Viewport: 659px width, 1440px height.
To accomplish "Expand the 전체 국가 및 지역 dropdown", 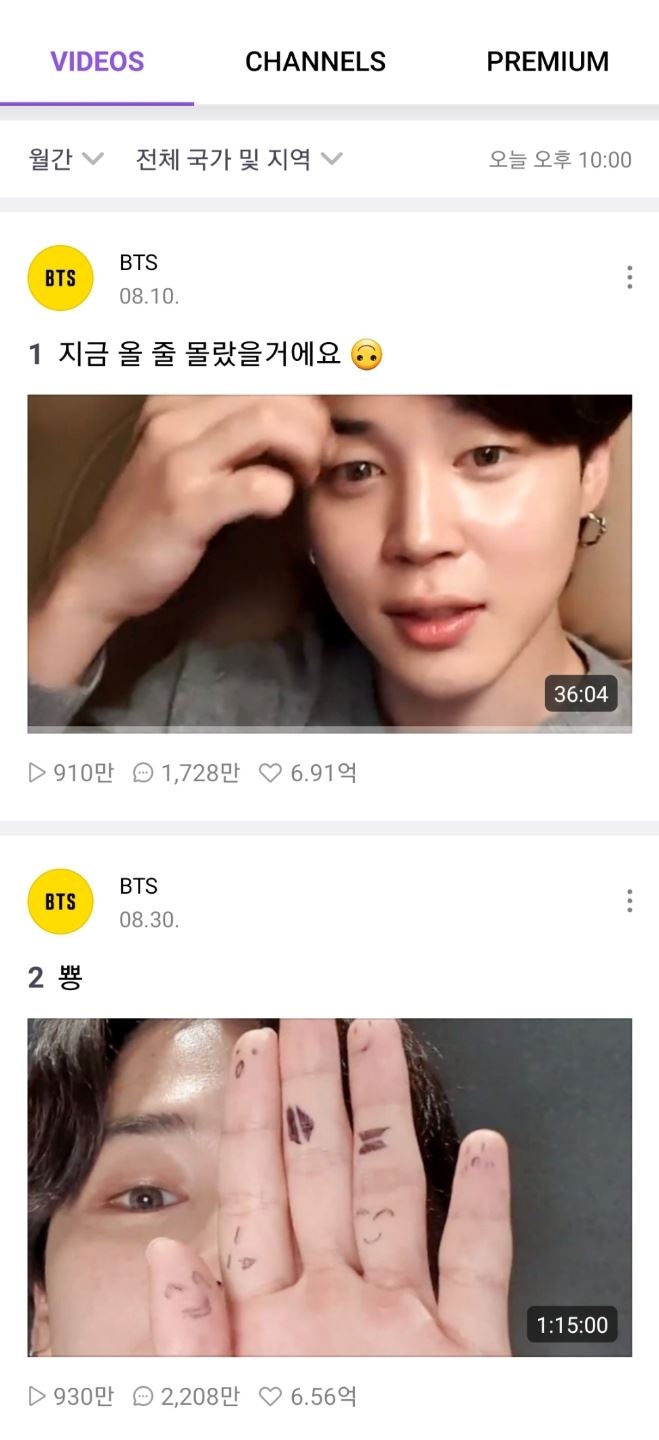I will pyautogui.click(x=239, y=159).
